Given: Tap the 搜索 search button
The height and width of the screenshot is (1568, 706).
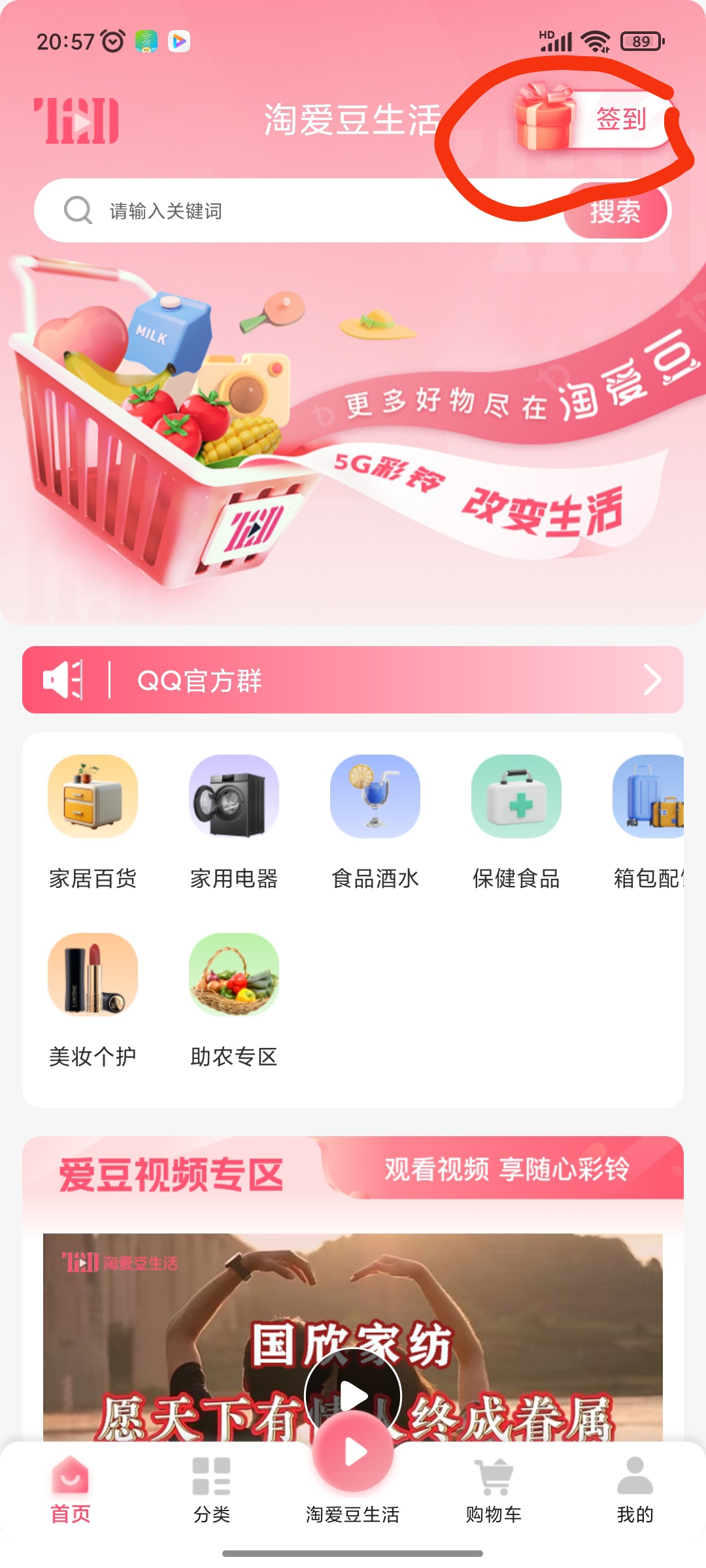Looking at the screenshot, I should pyautogui.click(x=615, y=212).
